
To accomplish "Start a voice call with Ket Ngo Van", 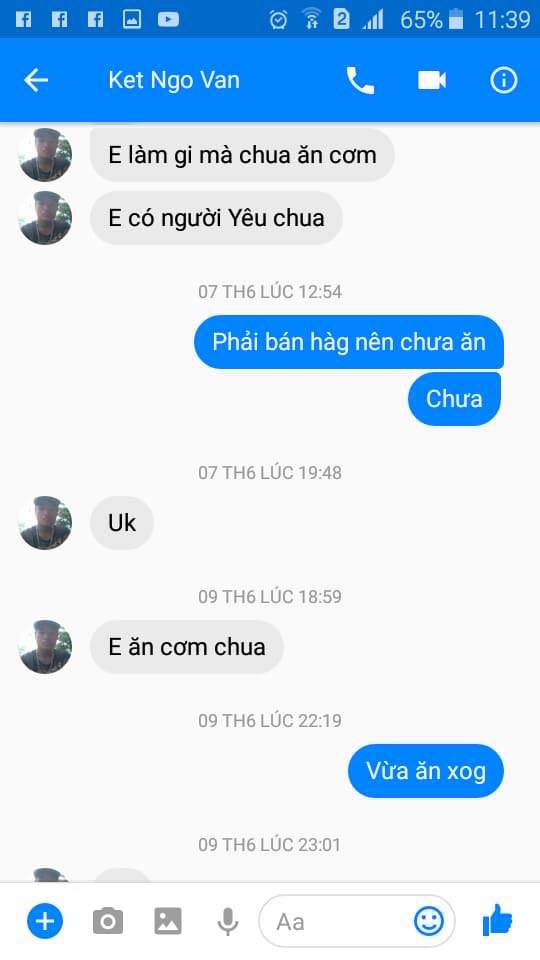I will [360, 80].
